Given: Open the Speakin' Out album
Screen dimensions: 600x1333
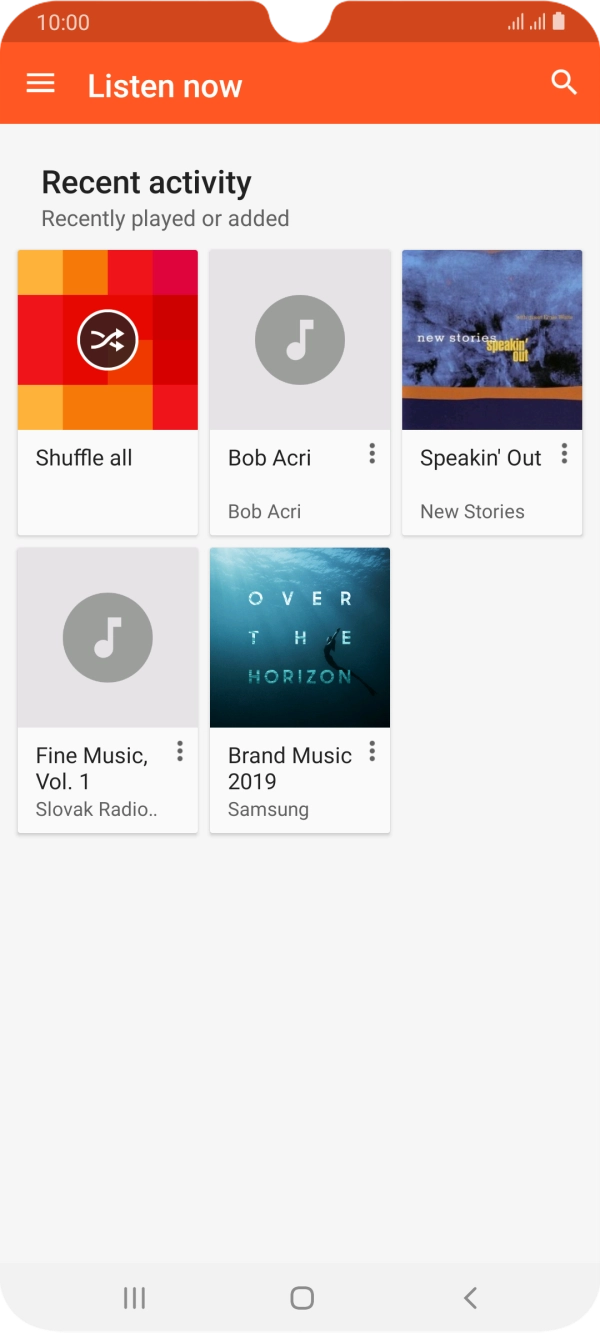Looking at the screenshot, I should click(492, 340).
